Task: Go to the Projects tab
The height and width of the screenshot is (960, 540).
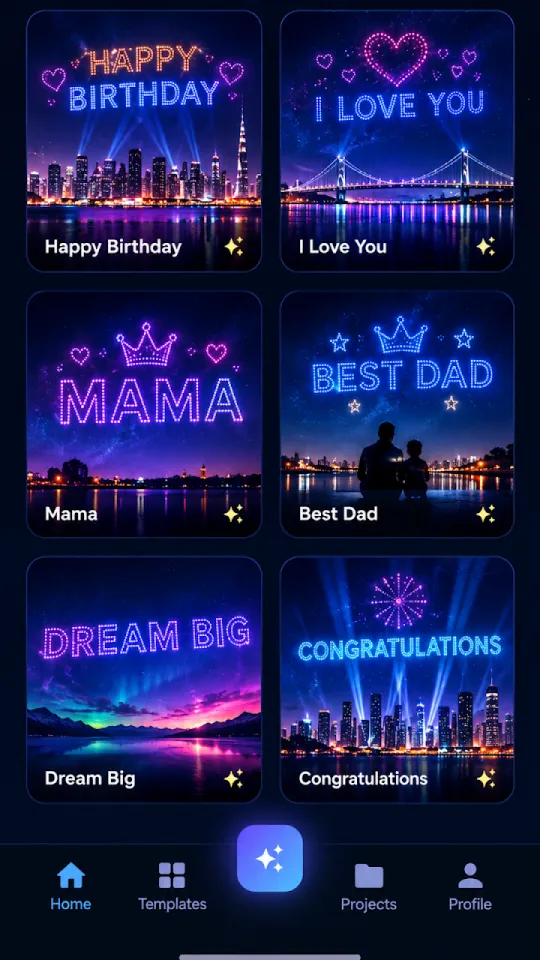Action: [369, 887]
